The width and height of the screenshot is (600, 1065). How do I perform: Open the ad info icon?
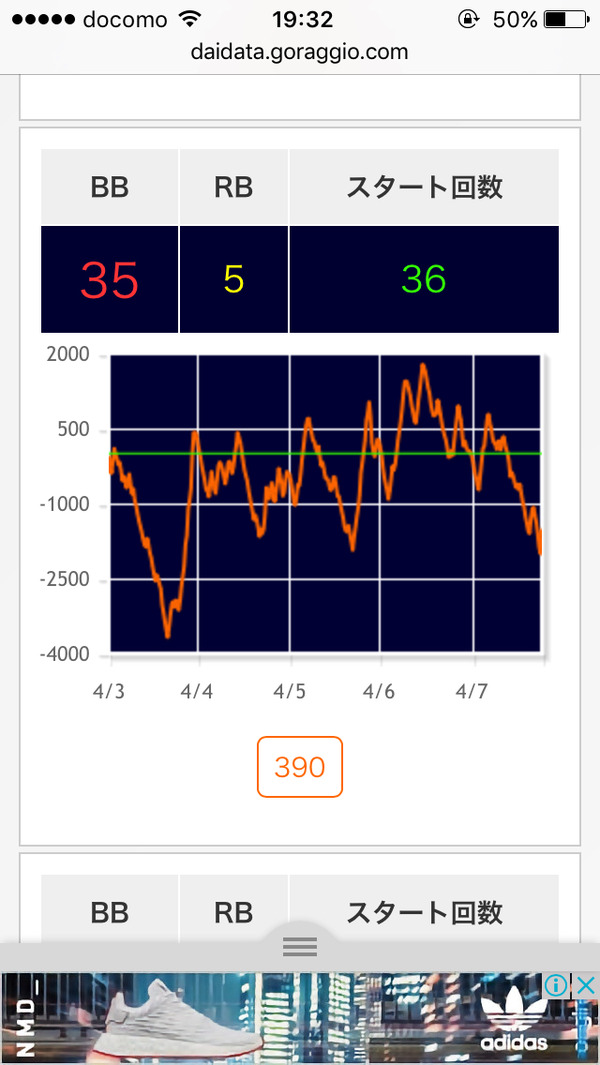556,986
